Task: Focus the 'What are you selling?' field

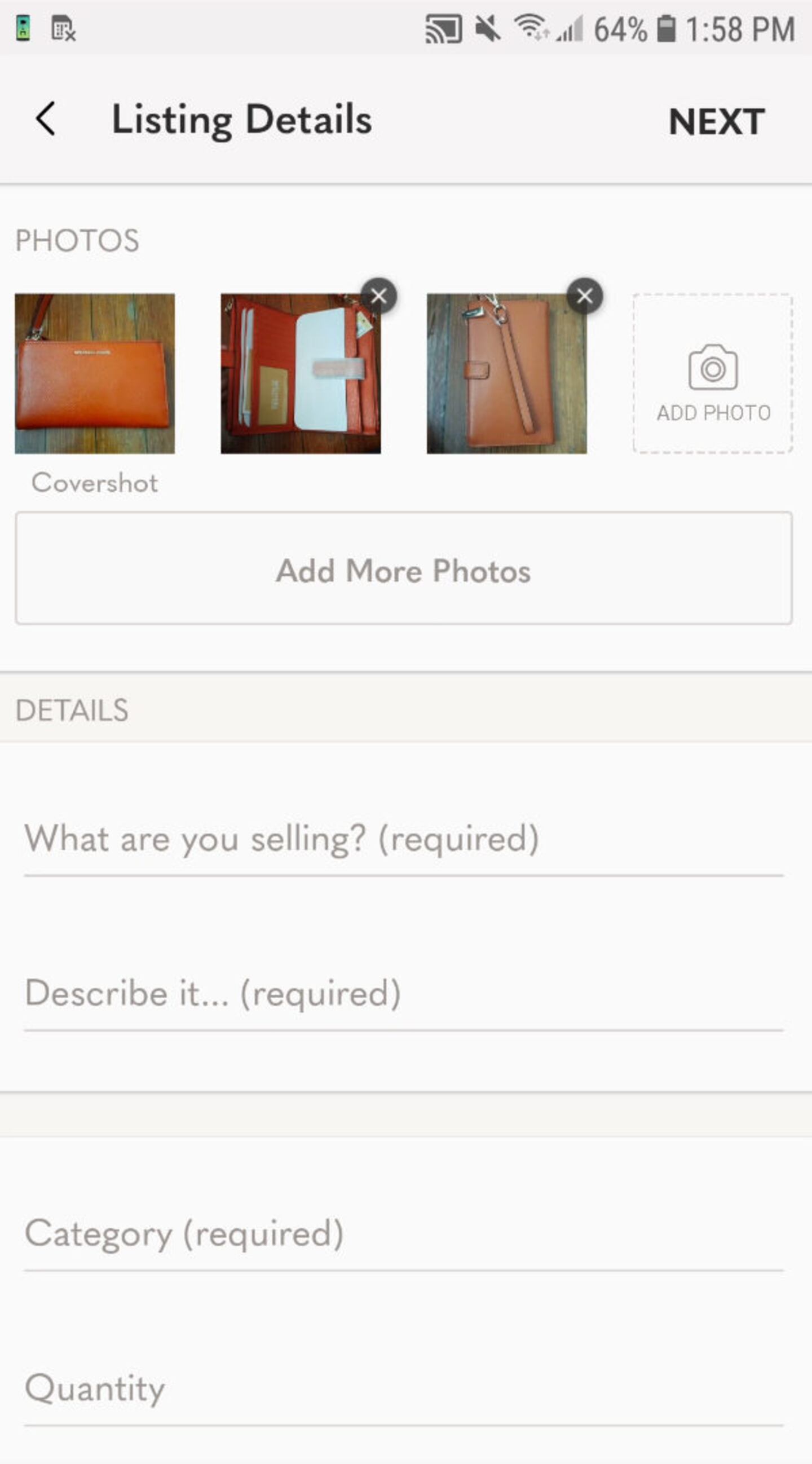Action: (x=403, y=840)
